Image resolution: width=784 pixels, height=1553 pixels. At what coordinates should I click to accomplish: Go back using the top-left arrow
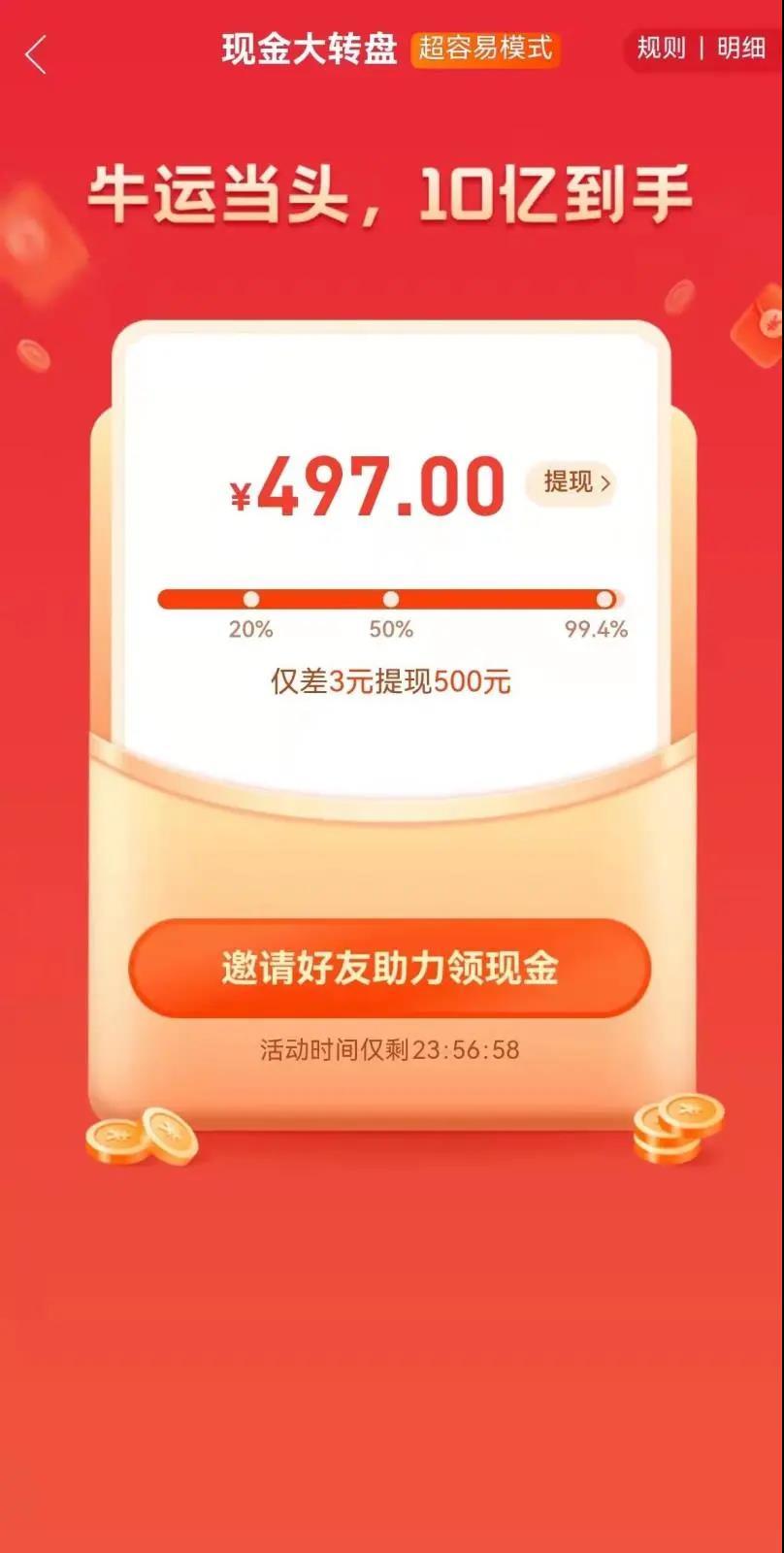36,54
